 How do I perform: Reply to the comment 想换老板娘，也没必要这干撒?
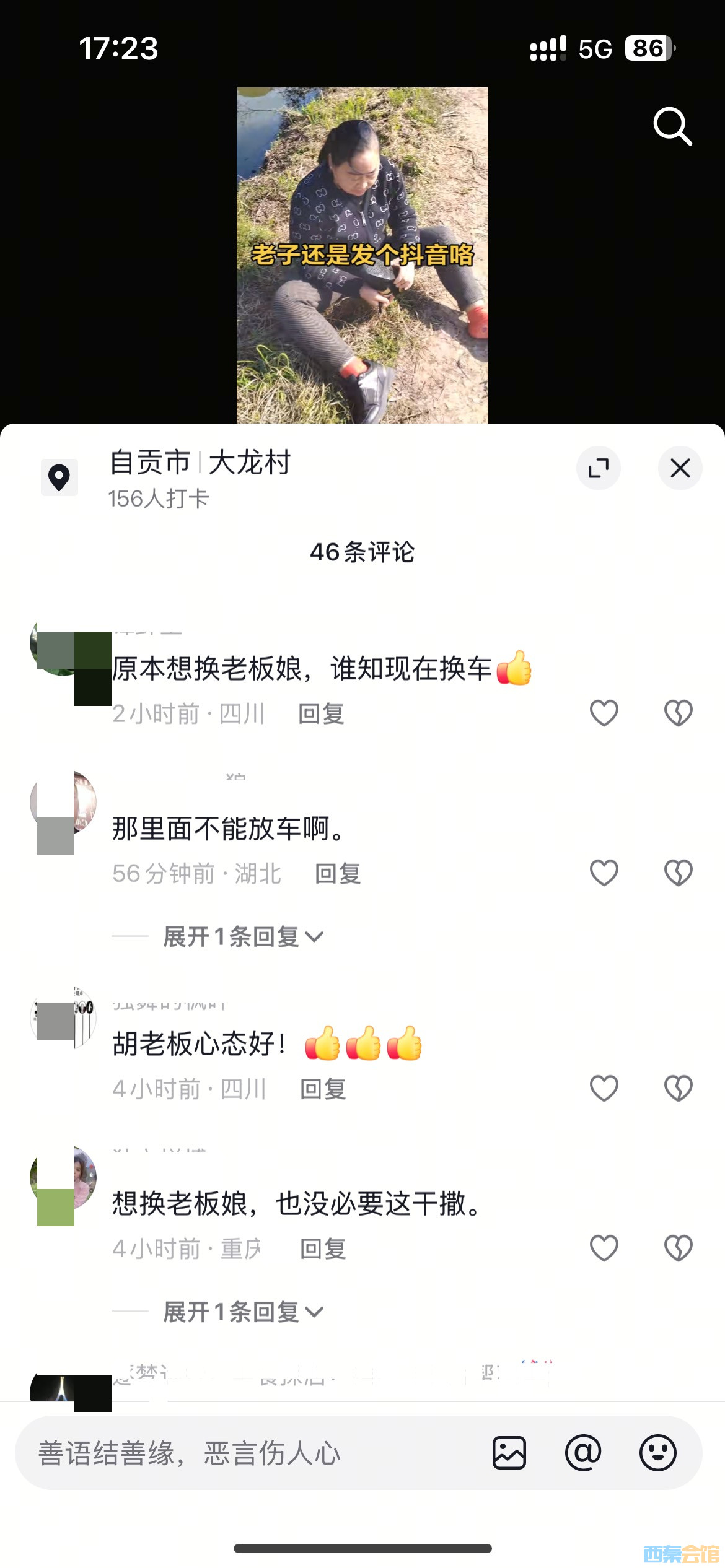pos(323,1248)
